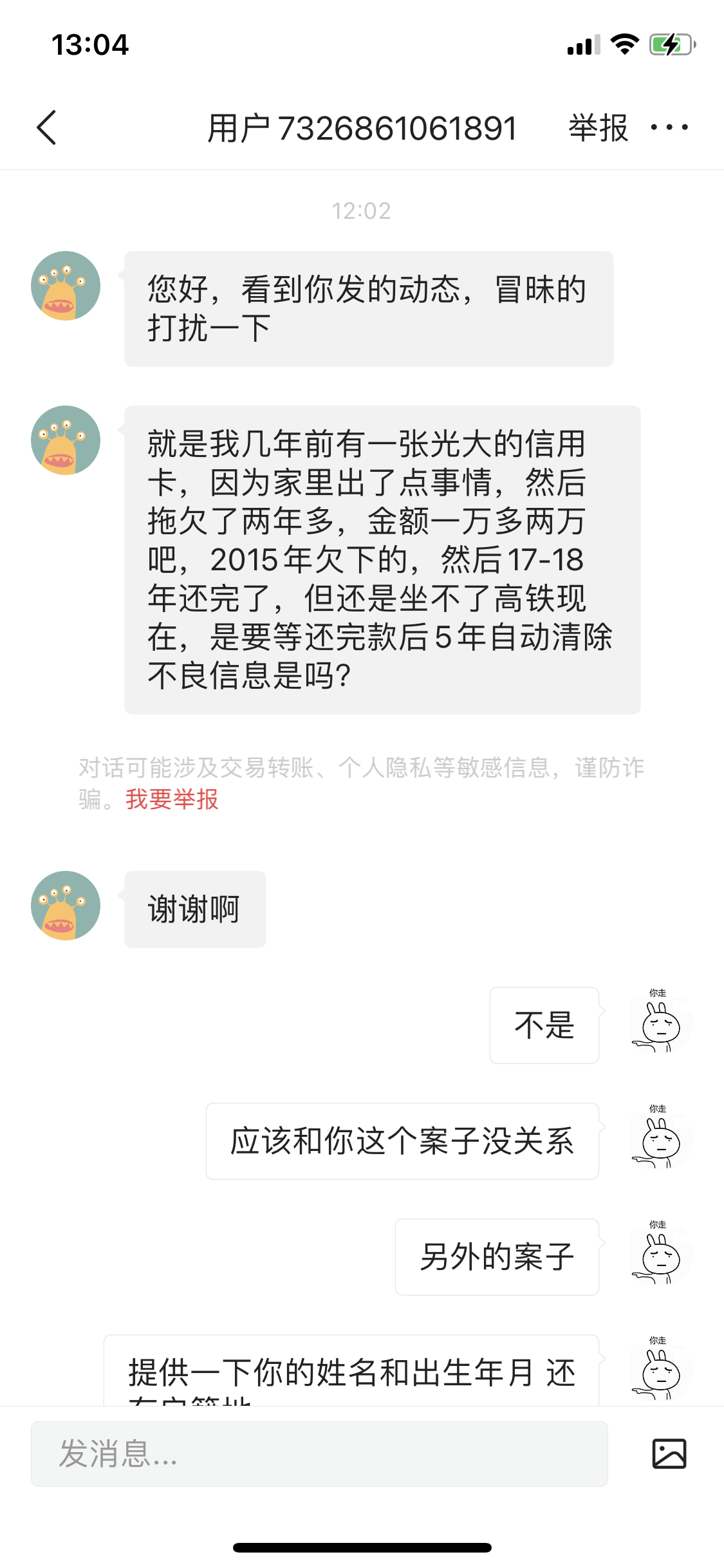The image size is (724, 1568).
Task: Focus the 发消息 message input field
Action: (319, 1454)
